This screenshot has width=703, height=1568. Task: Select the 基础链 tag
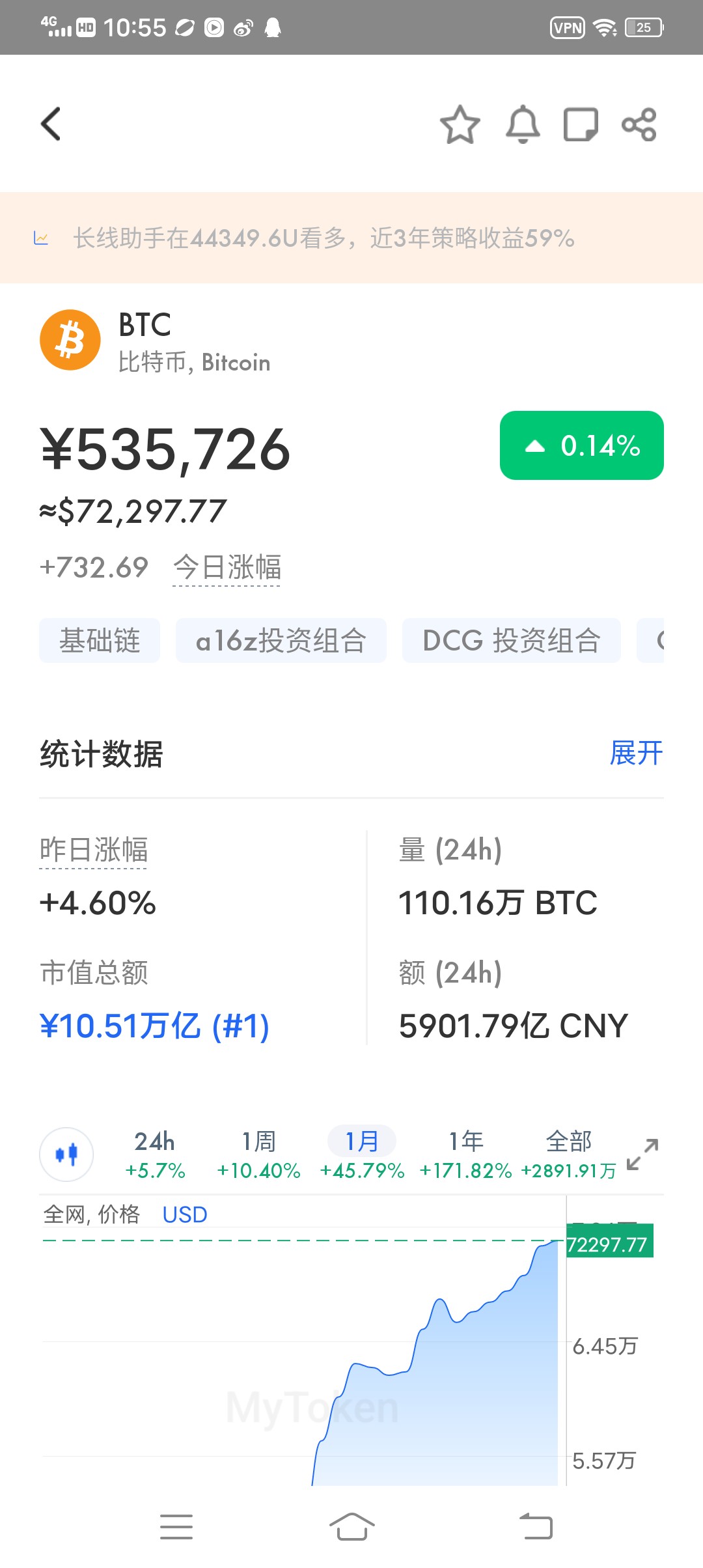100,640
